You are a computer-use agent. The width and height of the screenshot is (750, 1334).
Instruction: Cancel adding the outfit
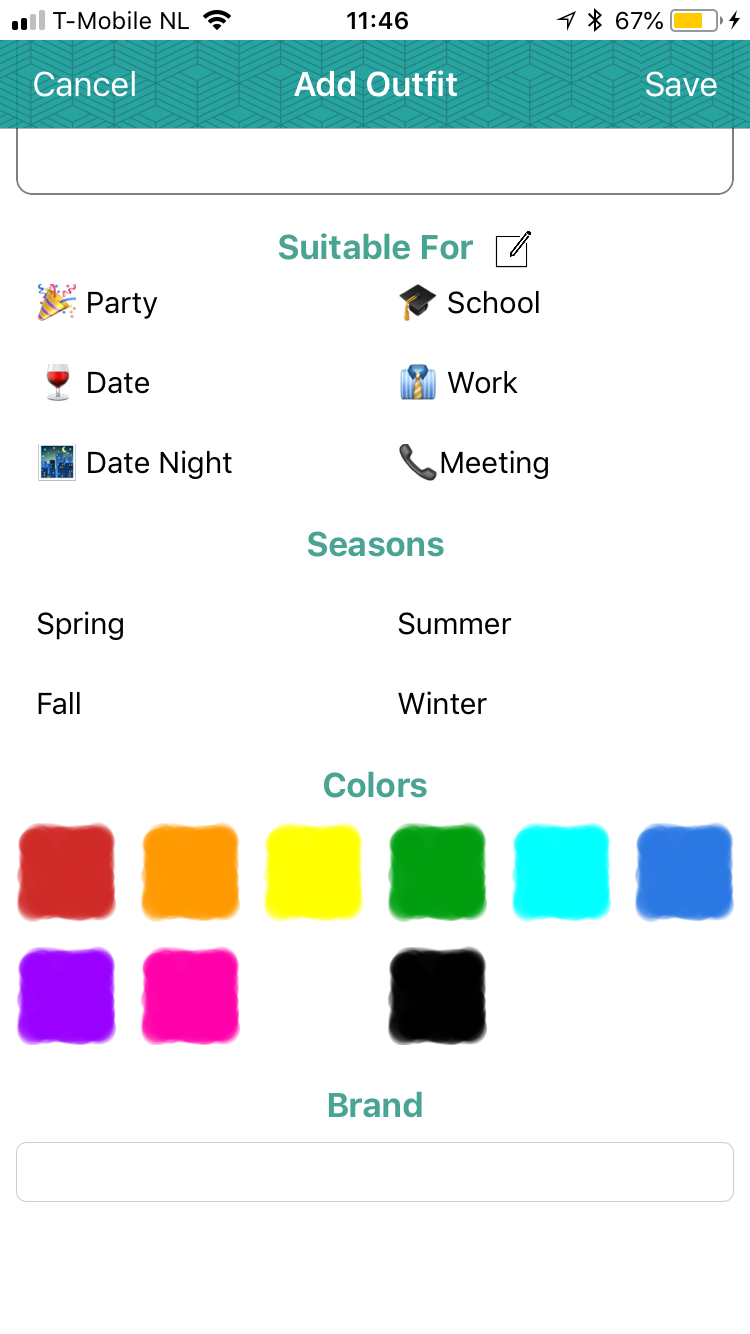pos(84,84)
